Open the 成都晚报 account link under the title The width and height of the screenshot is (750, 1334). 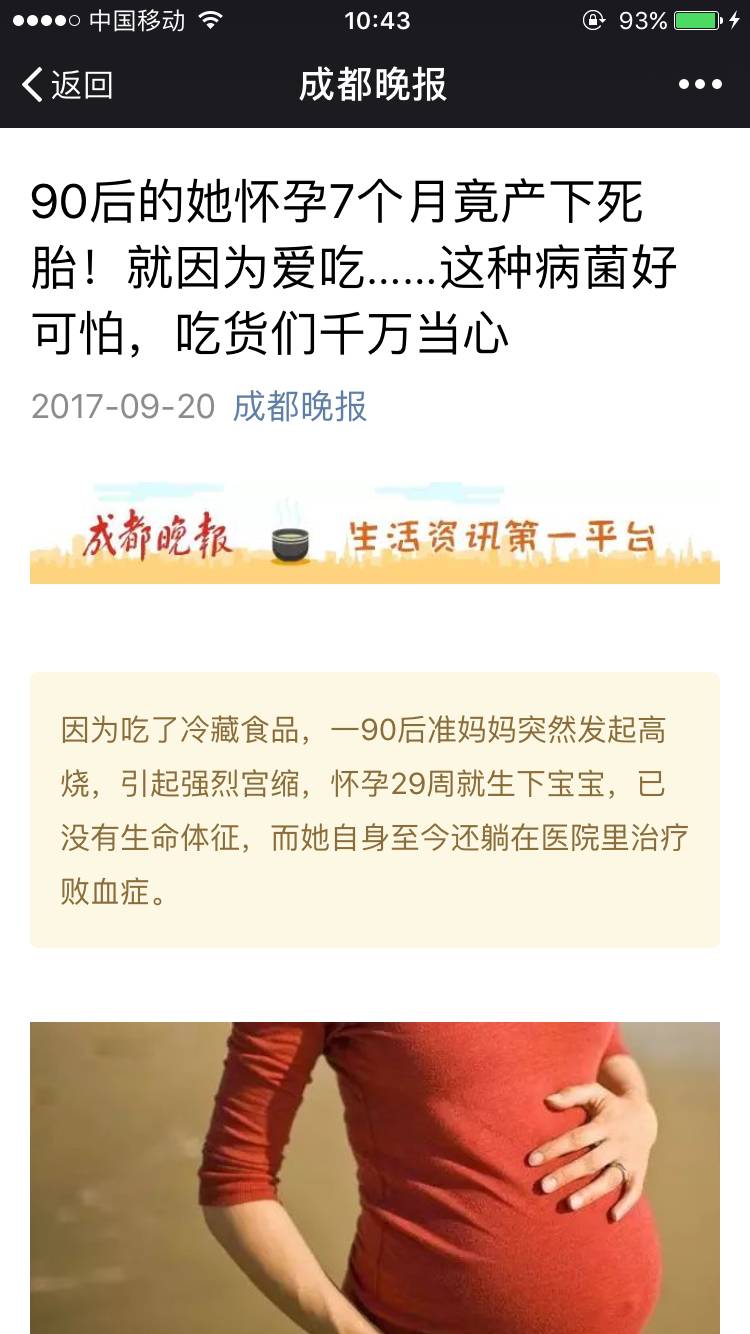[300, 406]
